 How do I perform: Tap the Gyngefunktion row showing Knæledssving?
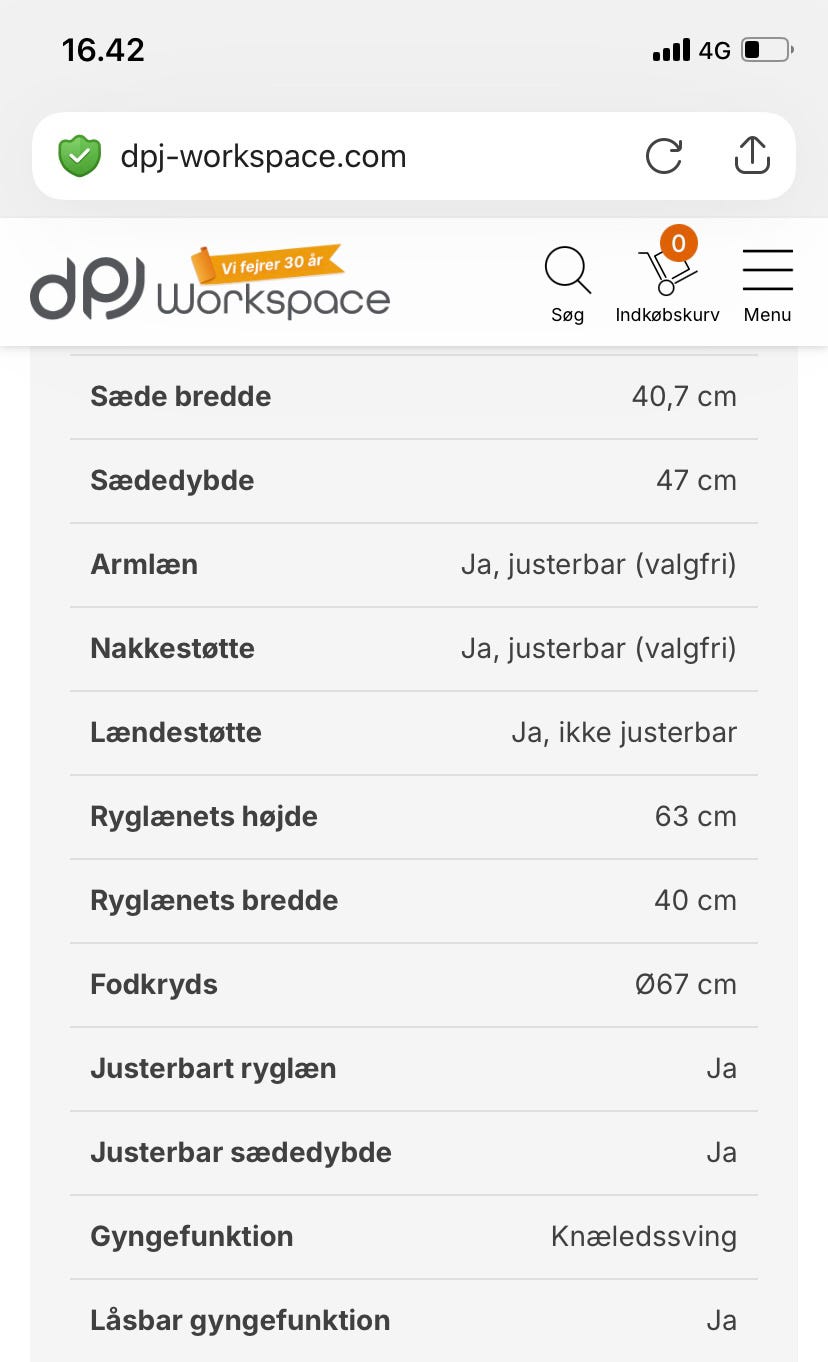coord(414,1236)
